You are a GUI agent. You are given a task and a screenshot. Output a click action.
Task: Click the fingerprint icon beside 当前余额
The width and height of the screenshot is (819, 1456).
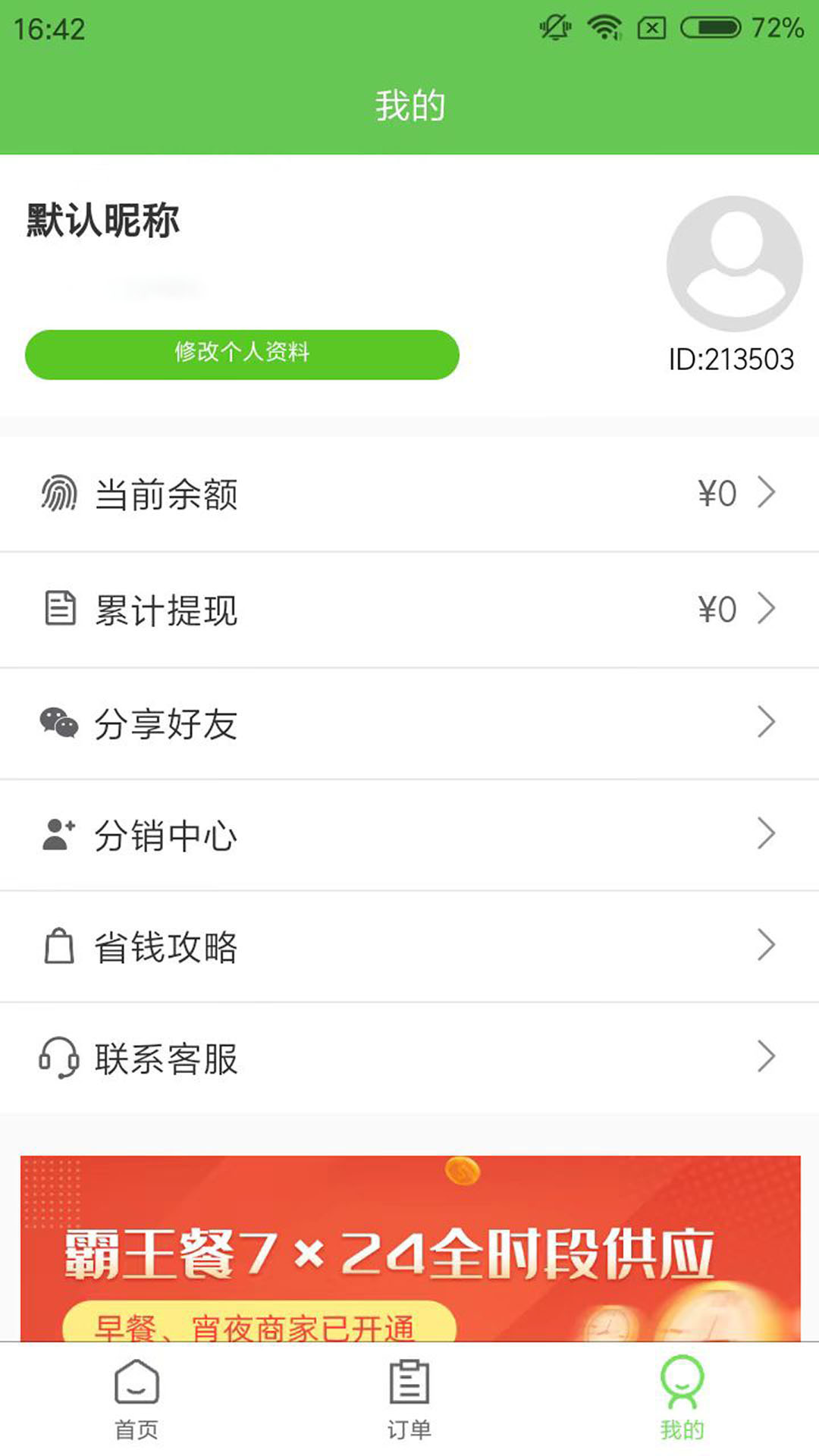coord(59,494)
